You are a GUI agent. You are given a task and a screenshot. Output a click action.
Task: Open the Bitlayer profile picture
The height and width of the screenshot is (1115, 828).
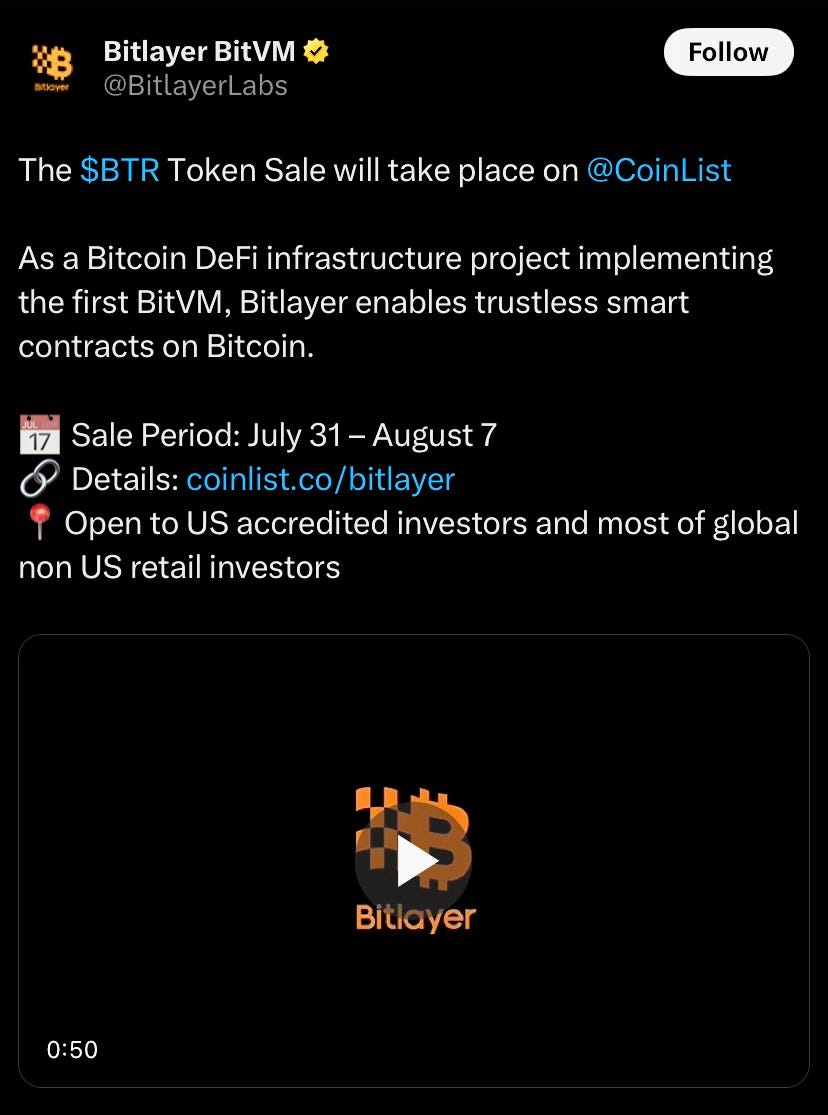click(52, 67)
